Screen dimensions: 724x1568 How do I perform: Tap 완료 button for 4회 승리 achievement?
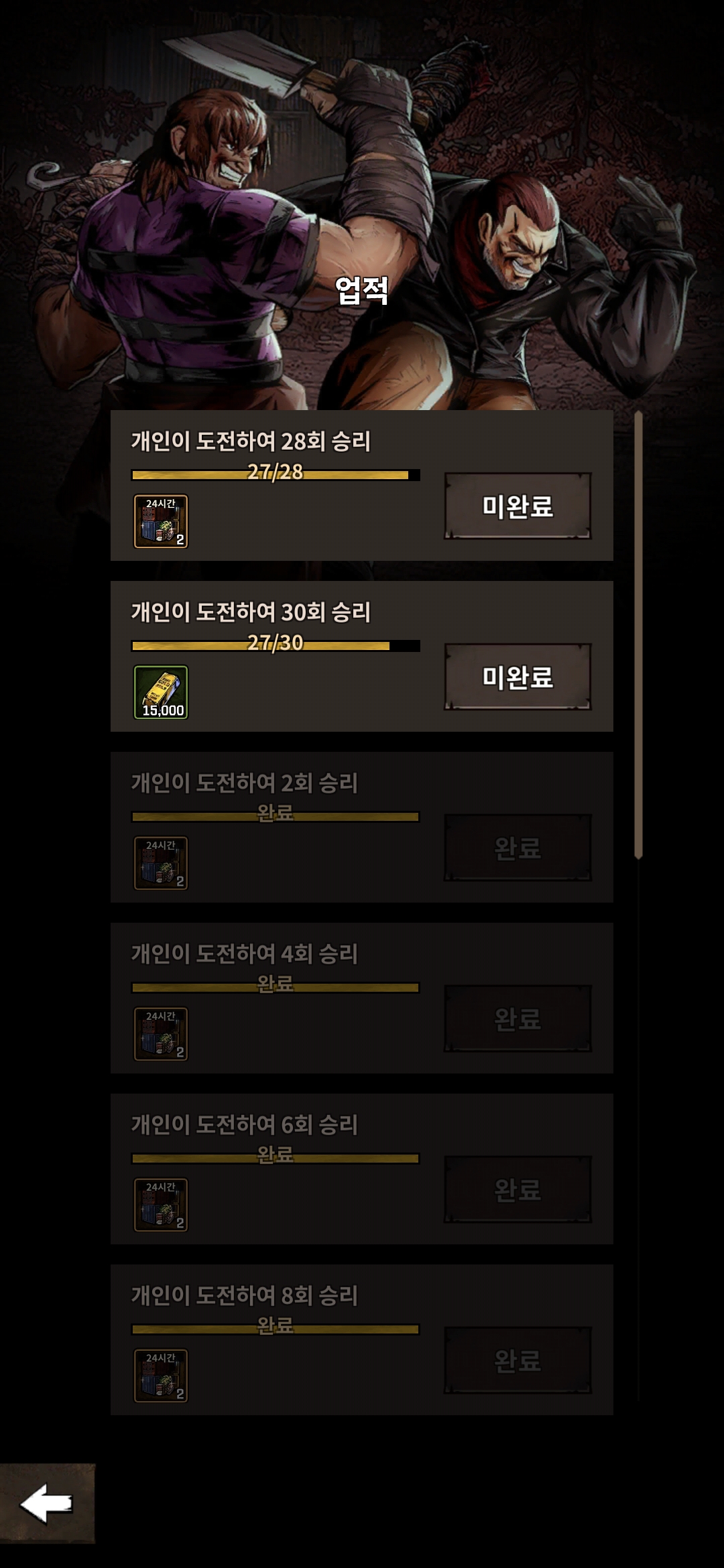(x=518, y=1019)
